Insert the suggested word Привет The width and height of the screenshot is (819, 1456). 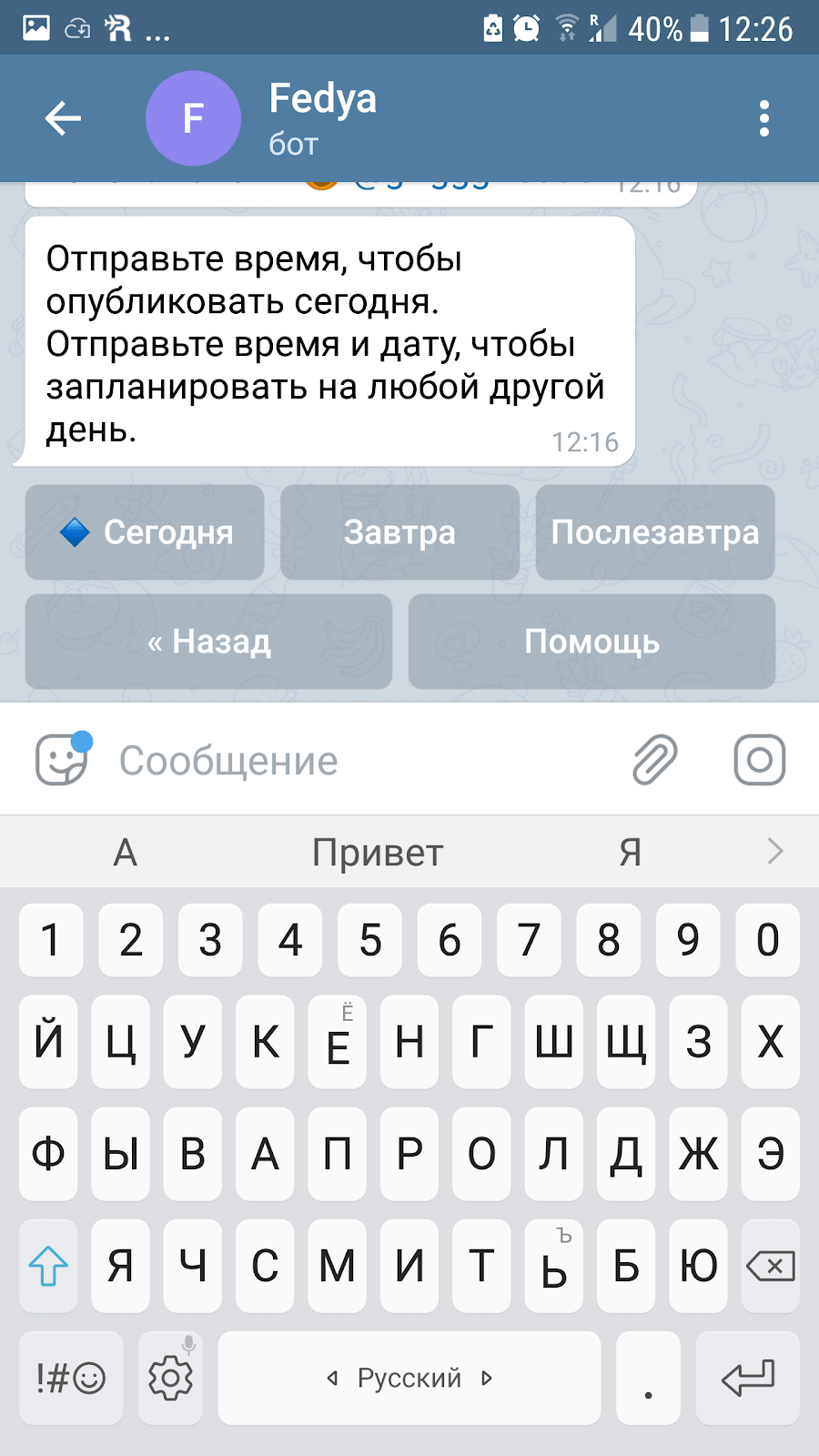[x=378, y=853]
